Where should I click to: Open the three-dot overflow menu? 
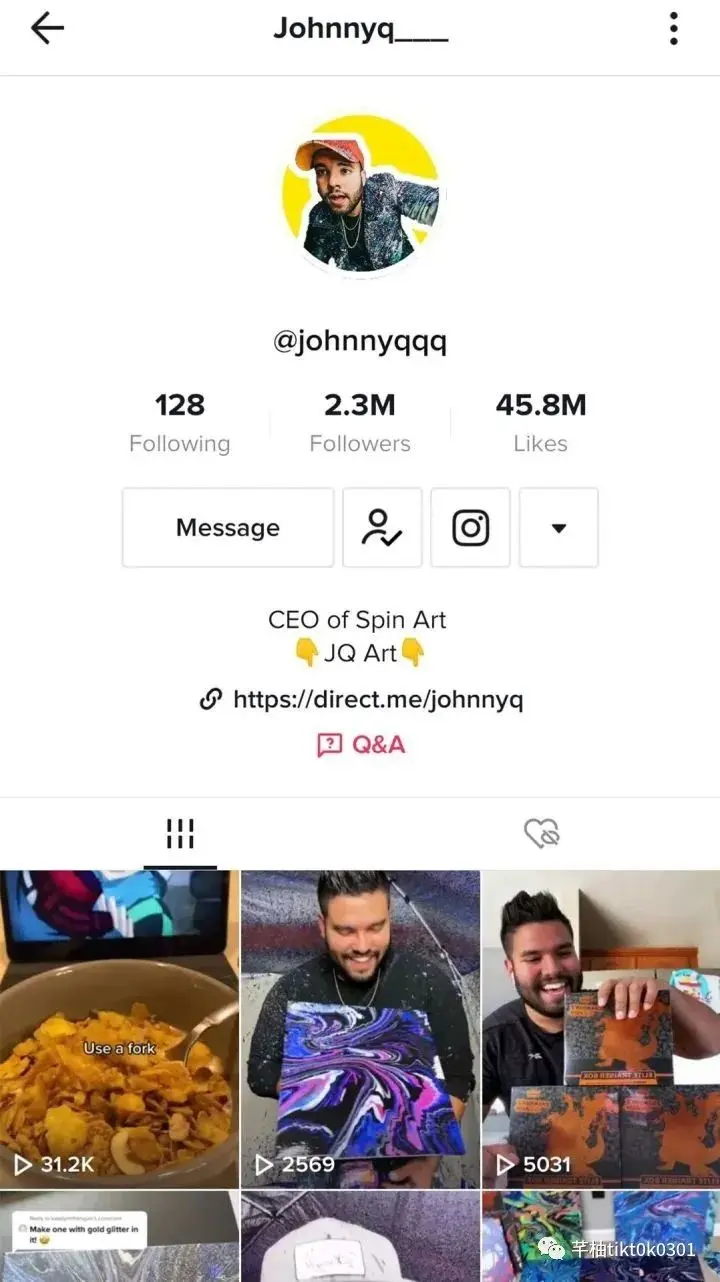point(674,29)
